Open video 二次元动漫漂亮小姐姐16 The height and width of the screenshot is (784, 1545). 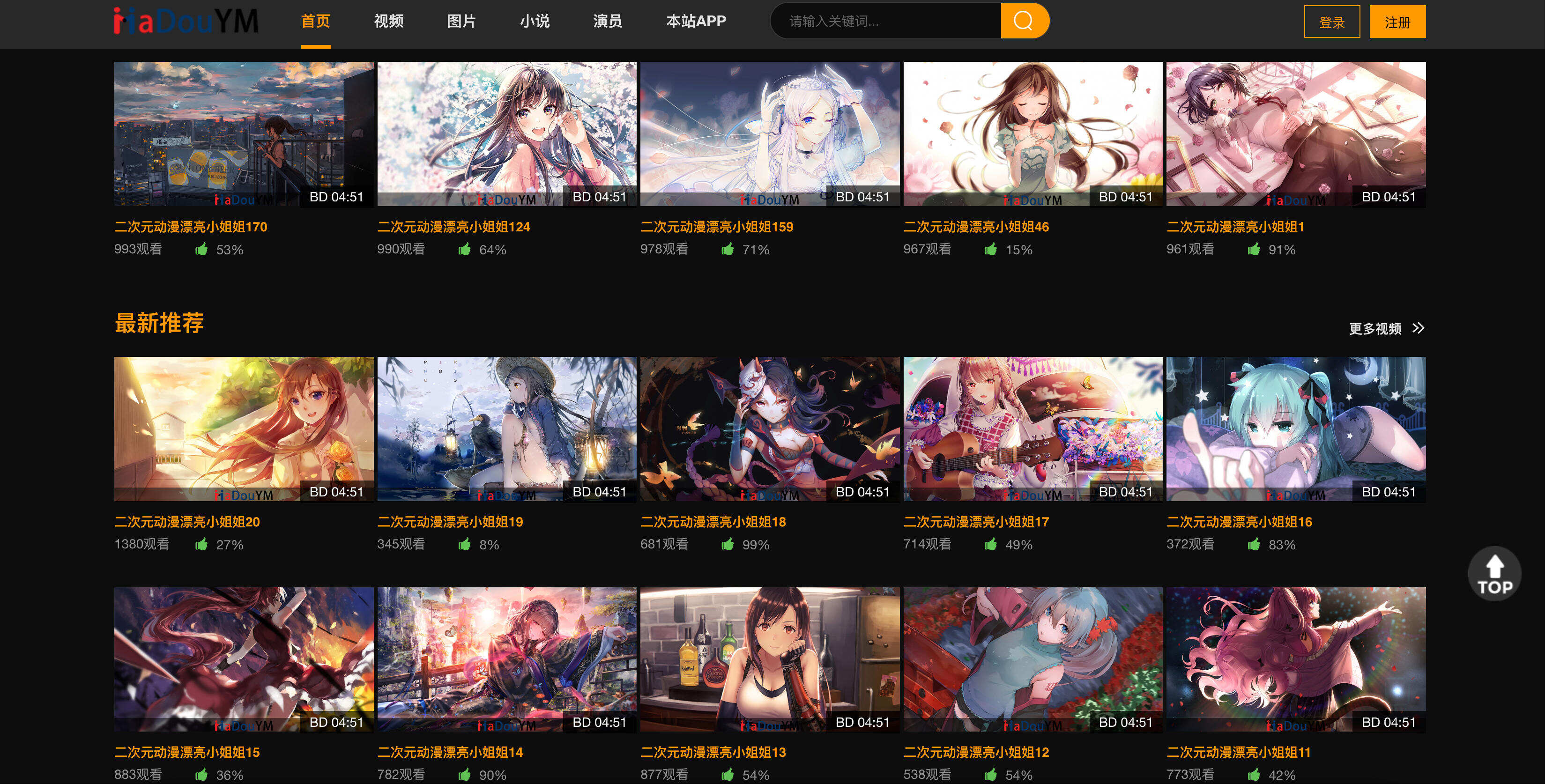(1295, 429)
